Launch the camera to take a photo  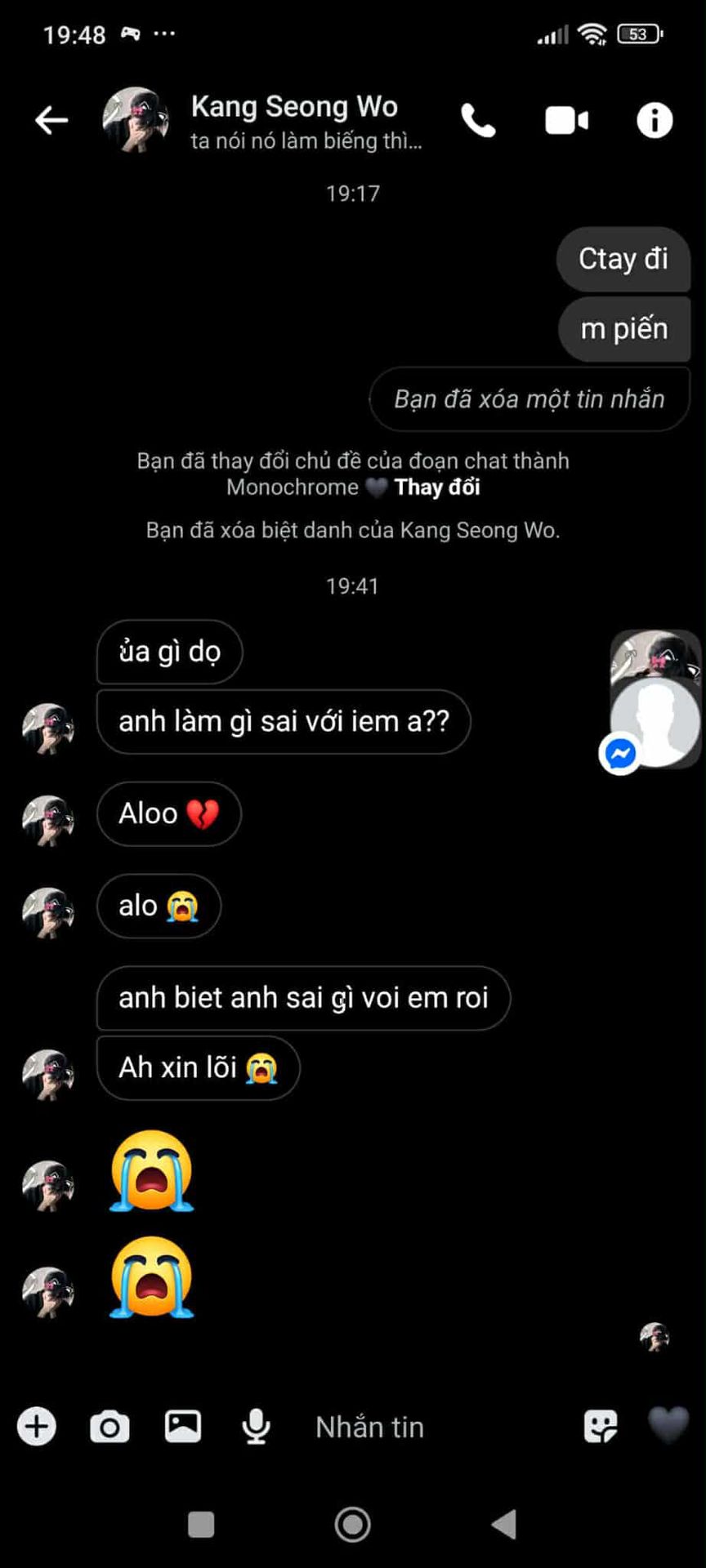(x=109, y=1427)
